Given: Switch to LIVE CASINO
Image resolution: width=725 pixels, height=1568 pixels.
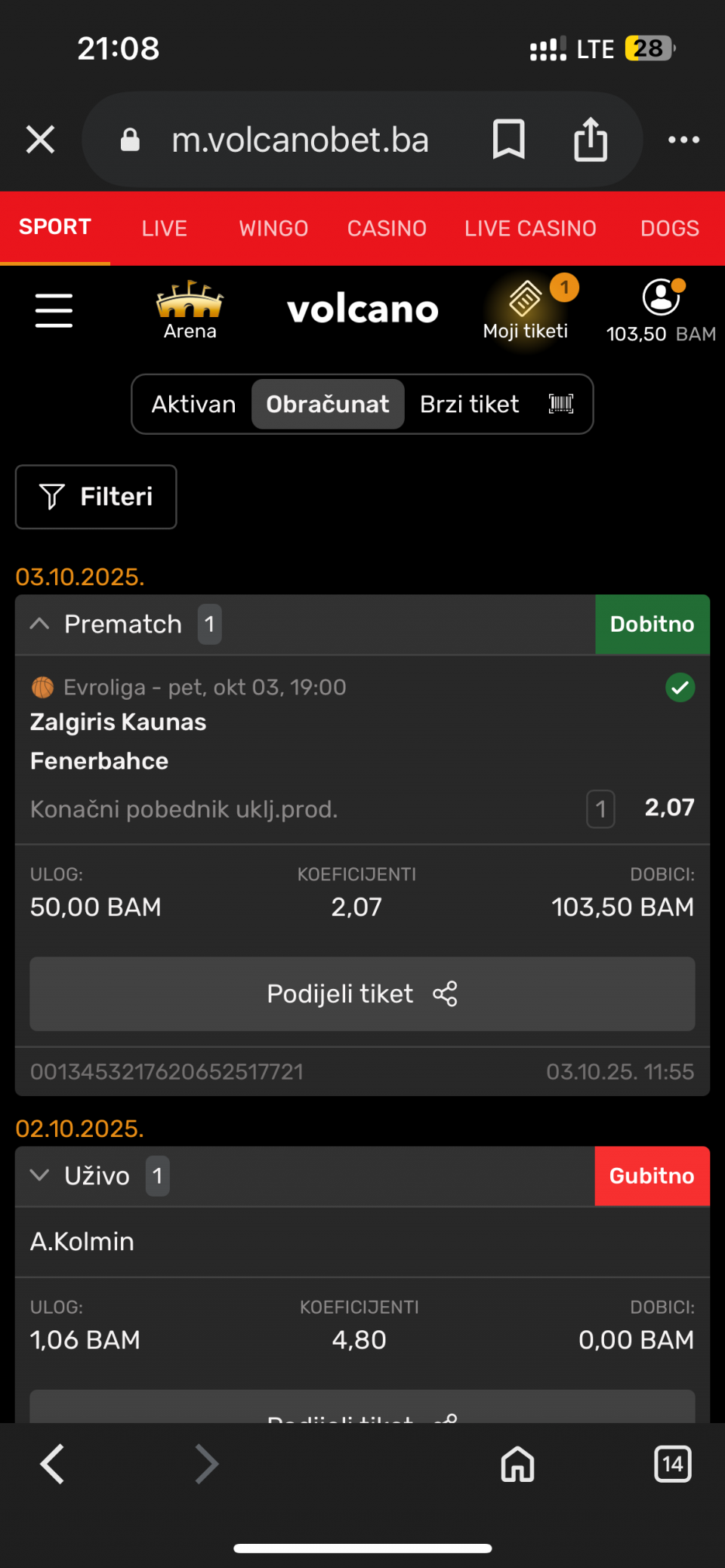Looking at the screenshot, I should [530, 228].
